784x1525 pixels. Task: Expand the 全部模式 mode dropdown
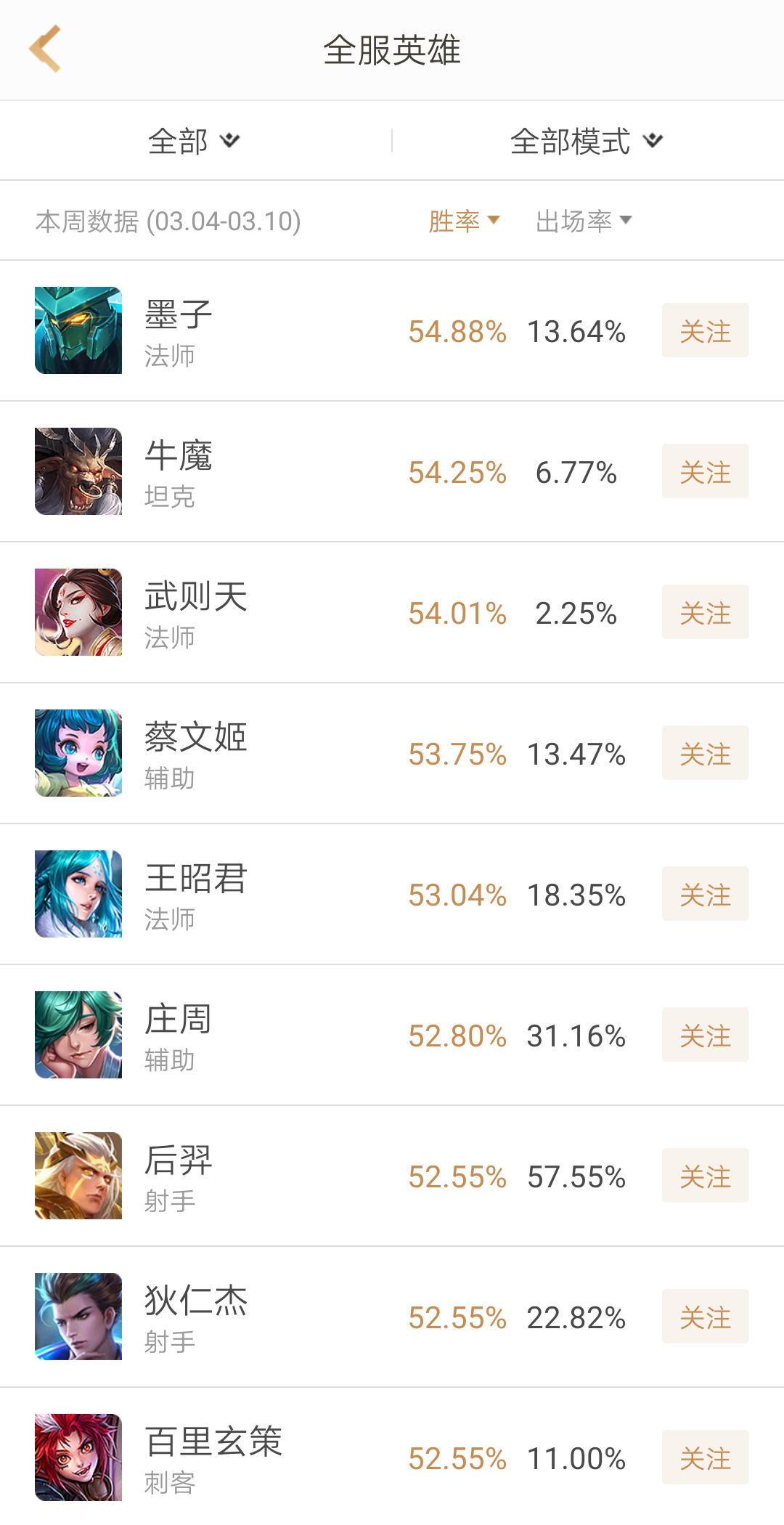pyautogui.click(x=586, y=141)
